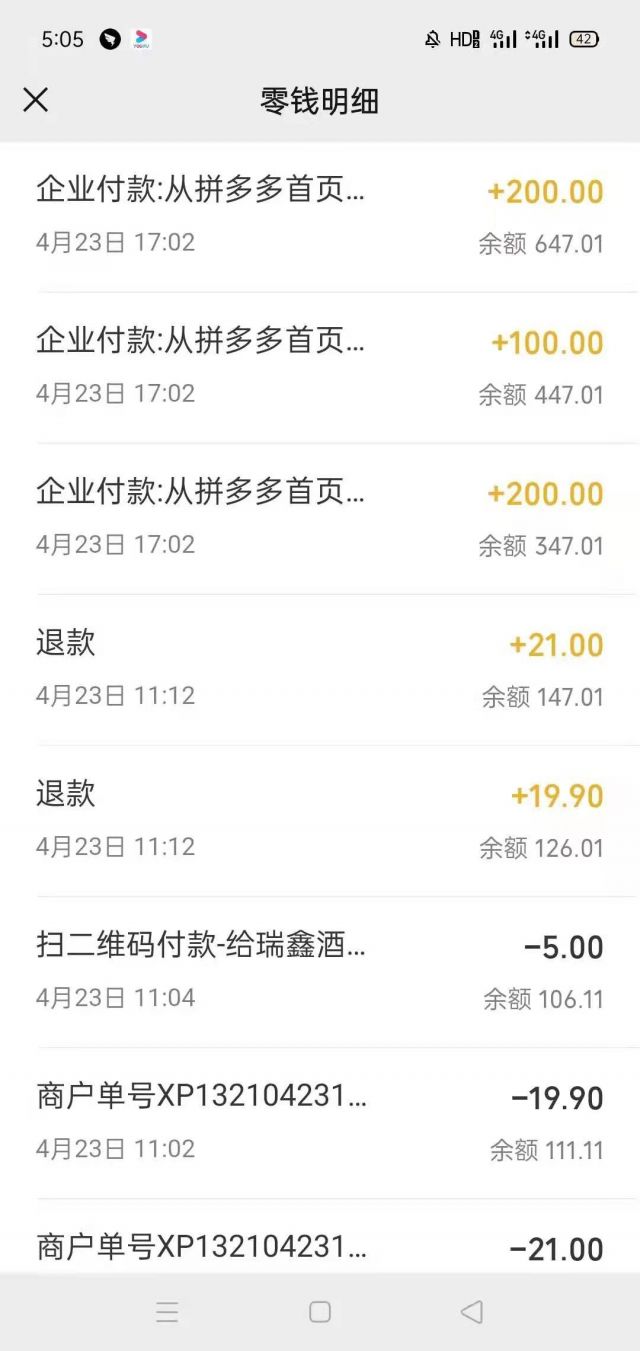Open the +200.00 entry with balance 347.01
The image size is (640, 1351).
tap(320, 518)
